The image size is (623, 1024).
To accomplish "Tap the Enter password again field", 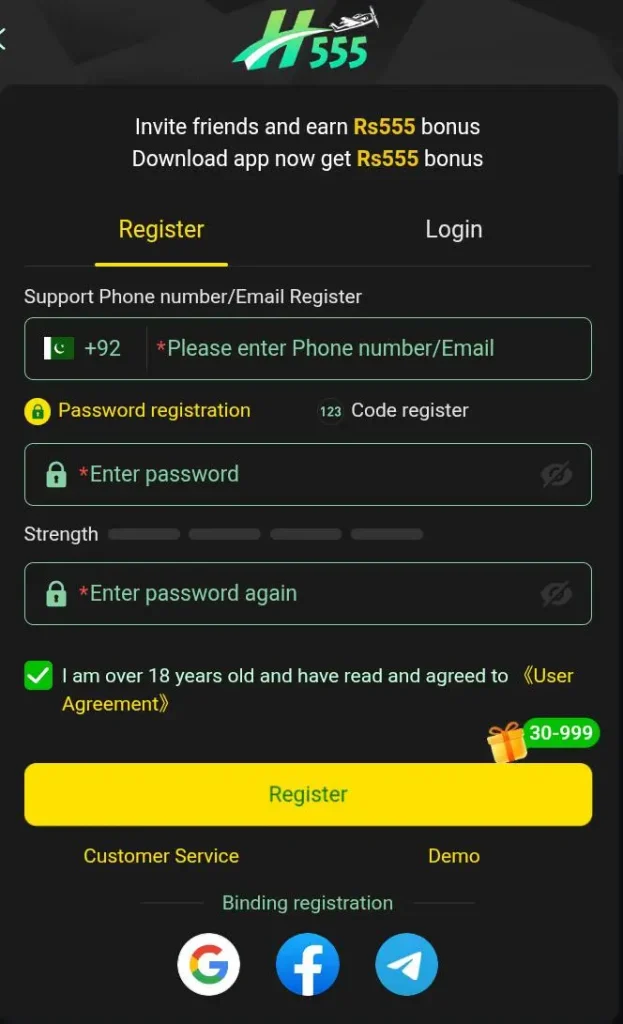I will click(290, 593).
